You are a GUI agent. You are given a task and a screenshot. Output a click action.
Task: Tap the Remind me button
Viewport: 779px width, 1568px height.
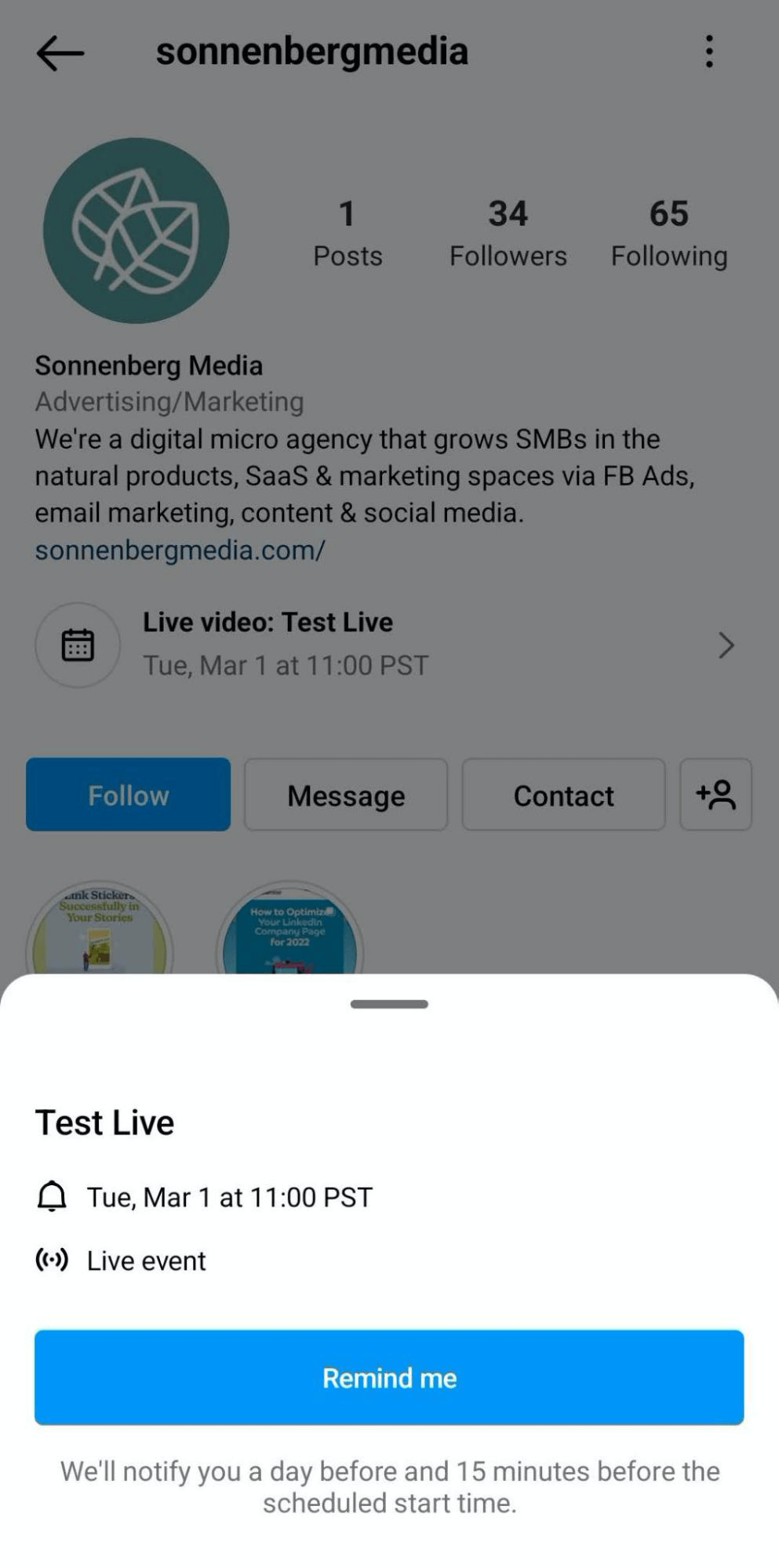point(389,1377)
